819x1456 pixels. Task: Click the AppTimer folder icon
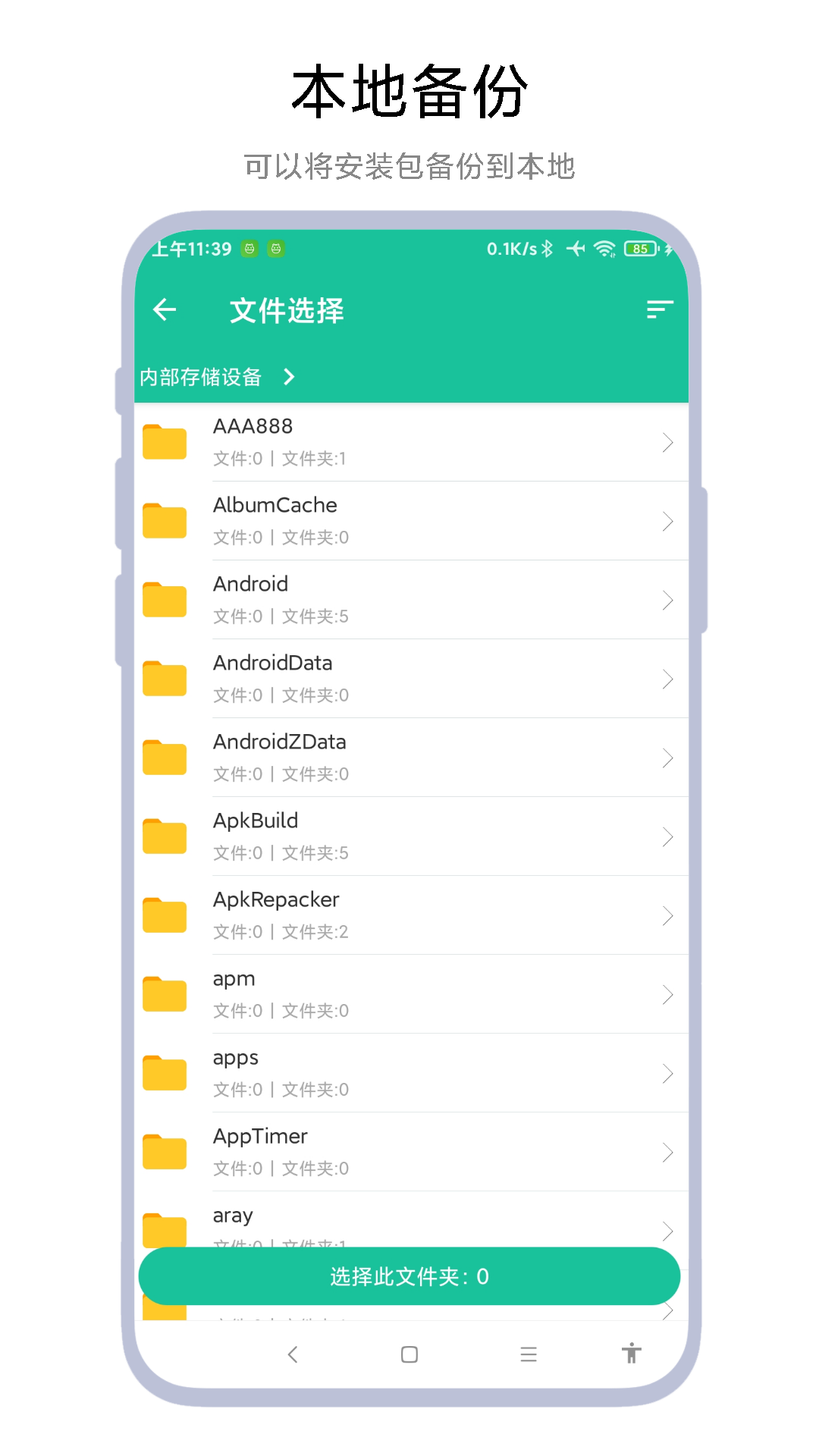164,1152
